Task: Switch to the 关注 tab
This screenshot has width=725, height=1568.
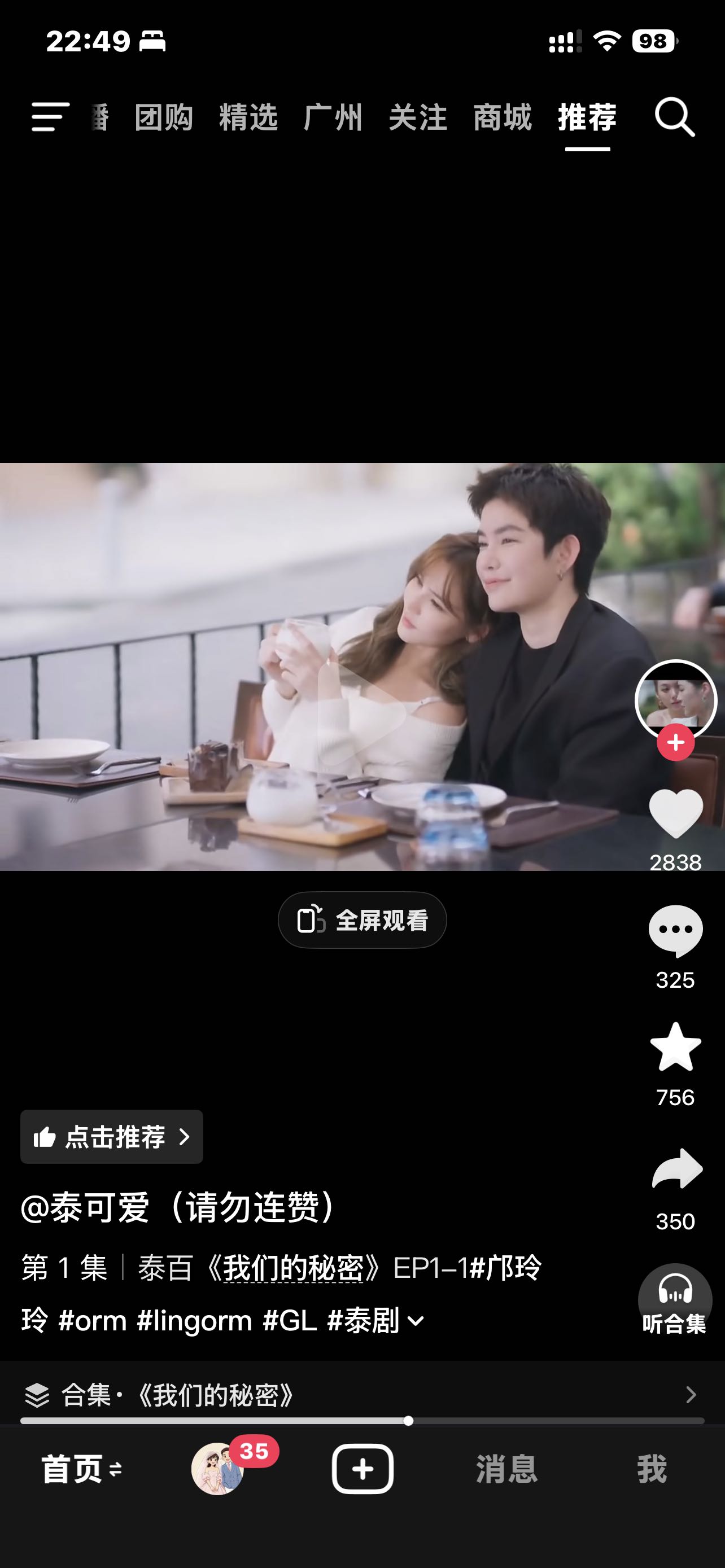Action: pos(418,117)
